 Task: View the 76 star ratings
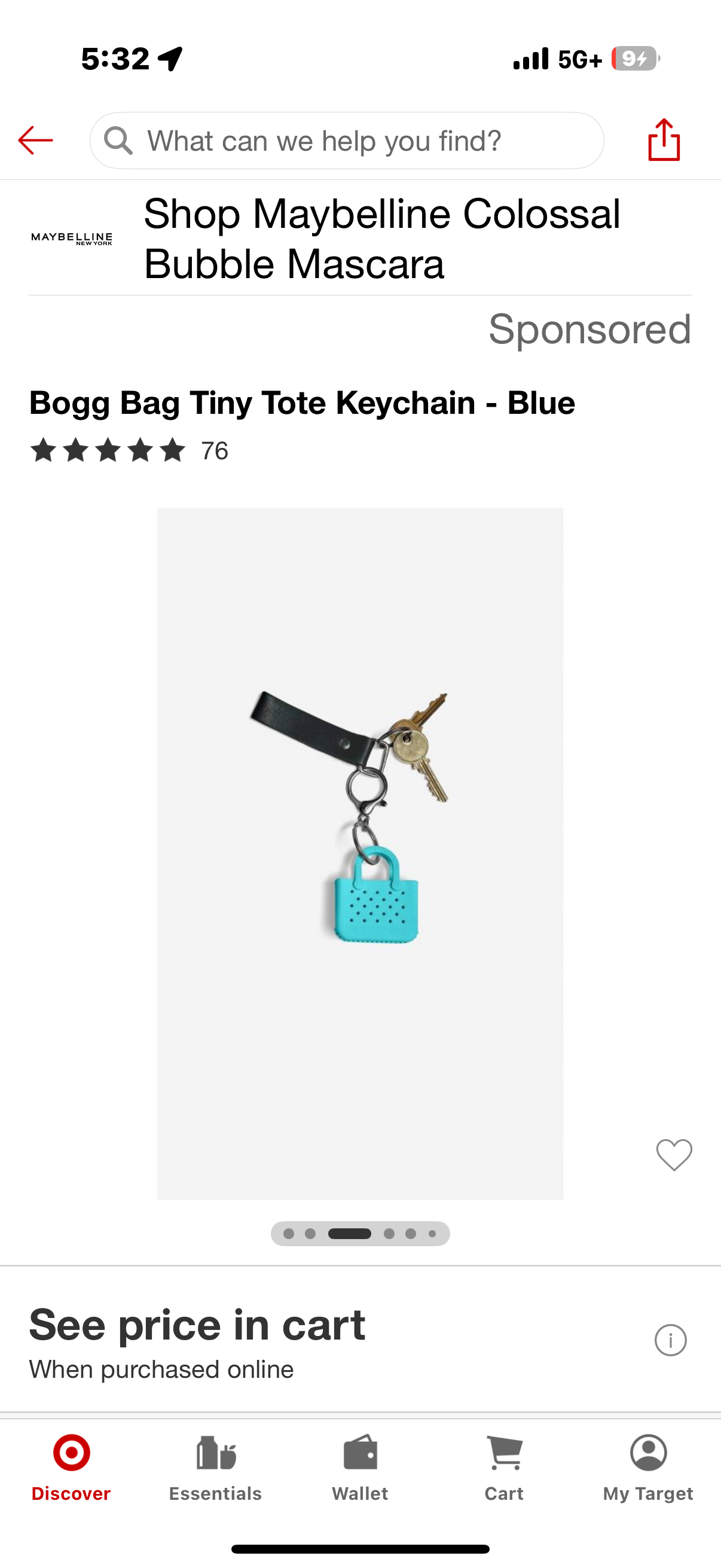(x=129, y=451)
